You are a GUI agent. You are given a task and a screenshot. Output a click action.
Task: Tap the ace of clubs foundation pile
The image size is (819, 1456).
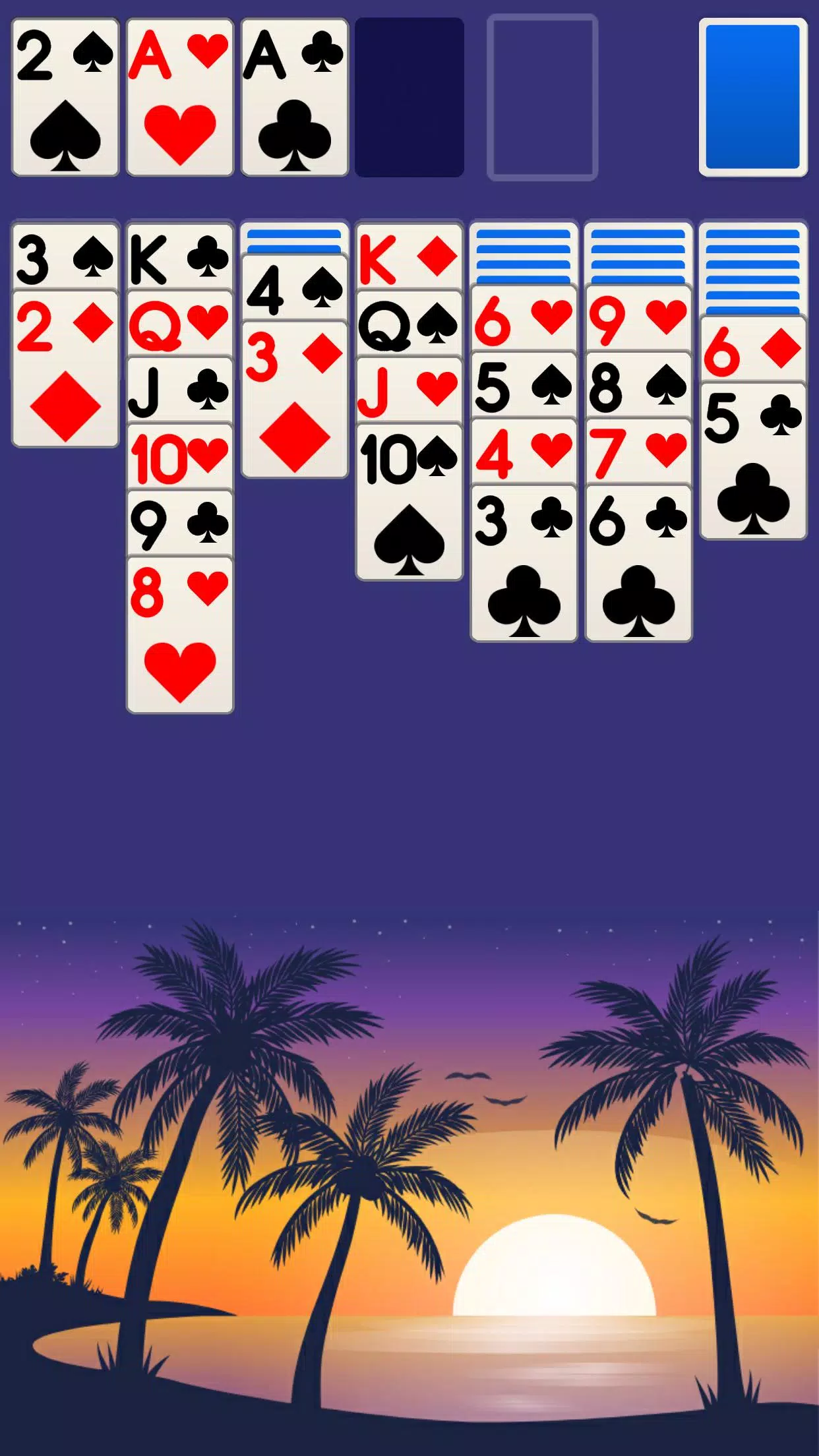tap(294, 98)
